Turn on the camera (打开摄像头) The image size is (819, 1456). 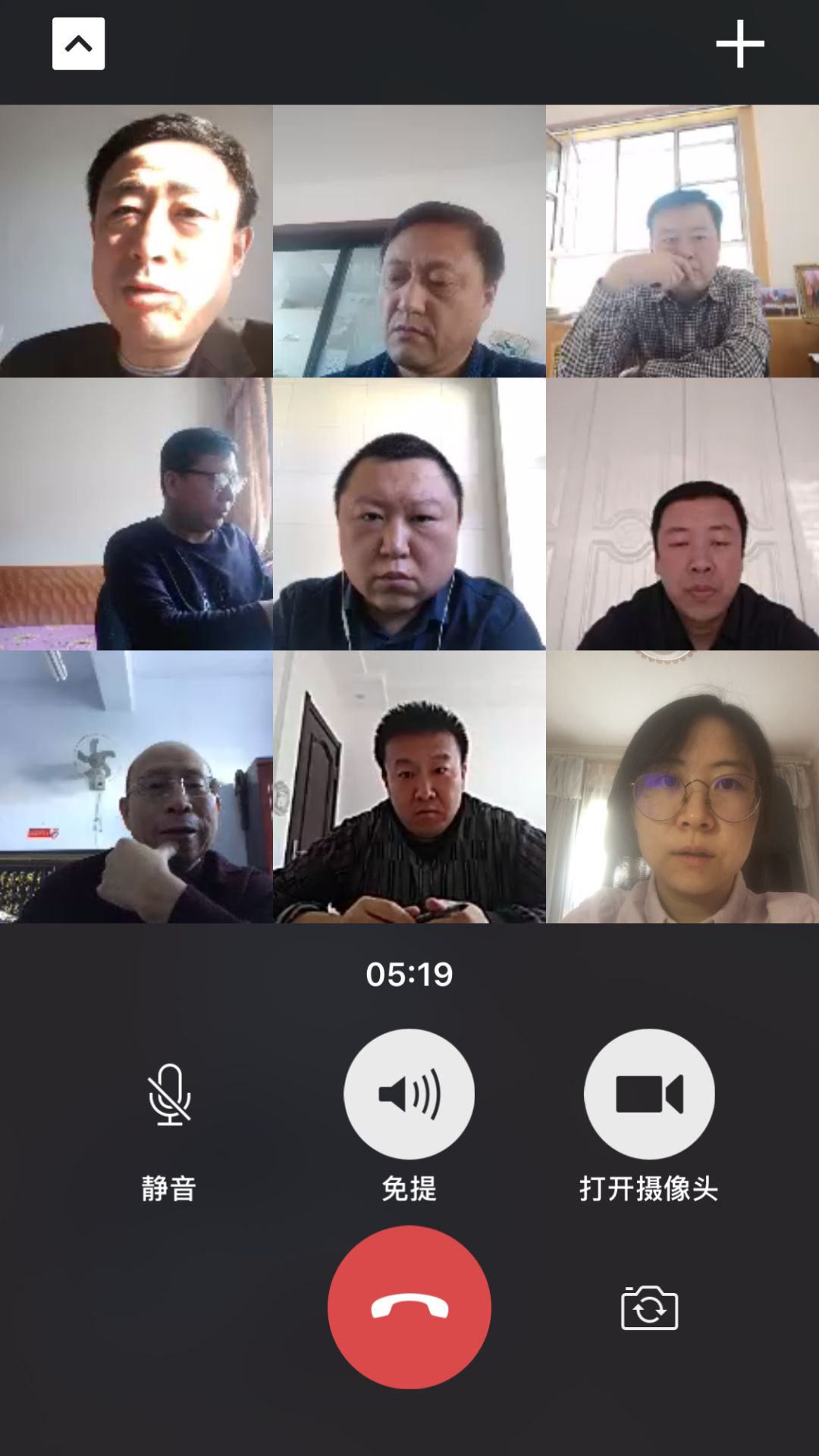[649, 1094]
